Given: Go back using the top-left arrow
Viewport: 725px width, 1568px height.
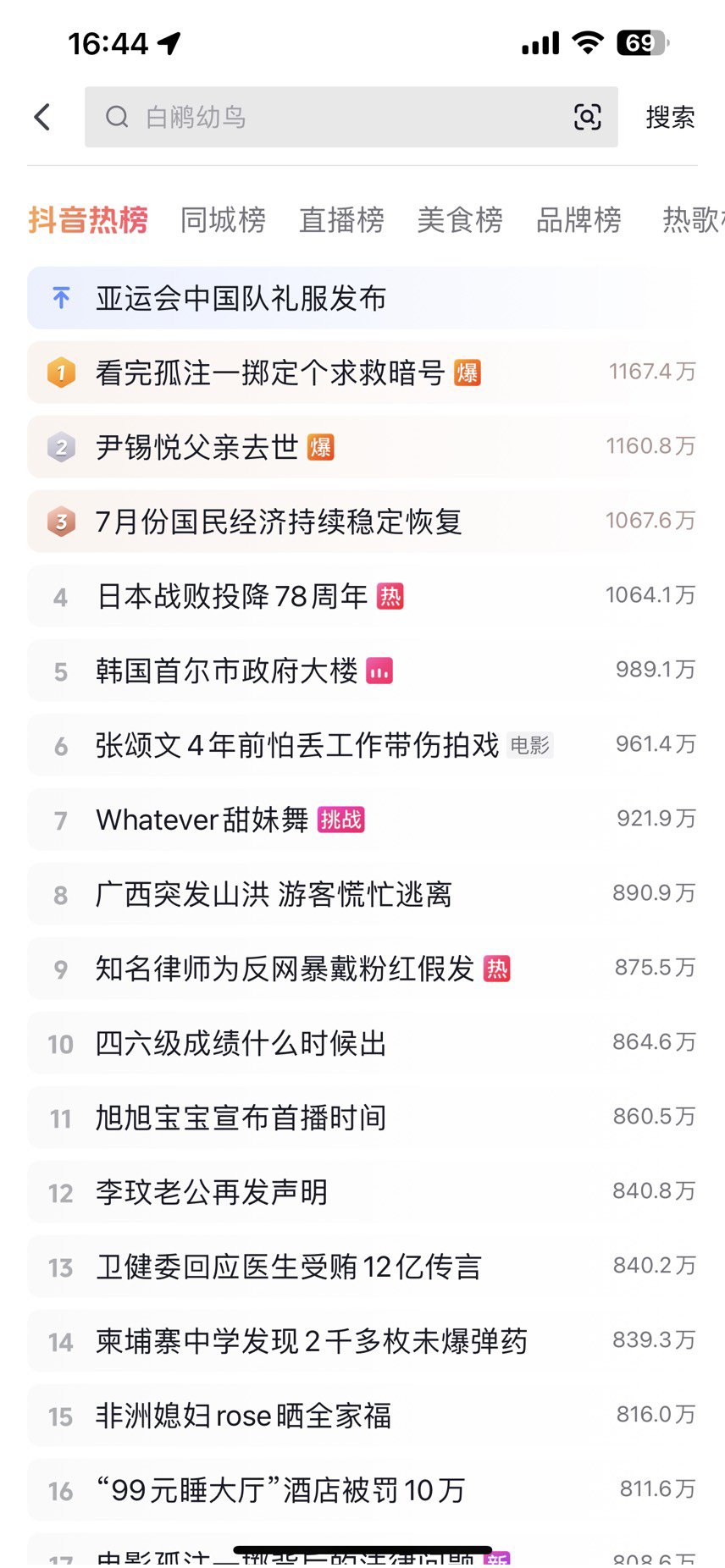Looking at the screenshot, I should click(x=43, y=117).
